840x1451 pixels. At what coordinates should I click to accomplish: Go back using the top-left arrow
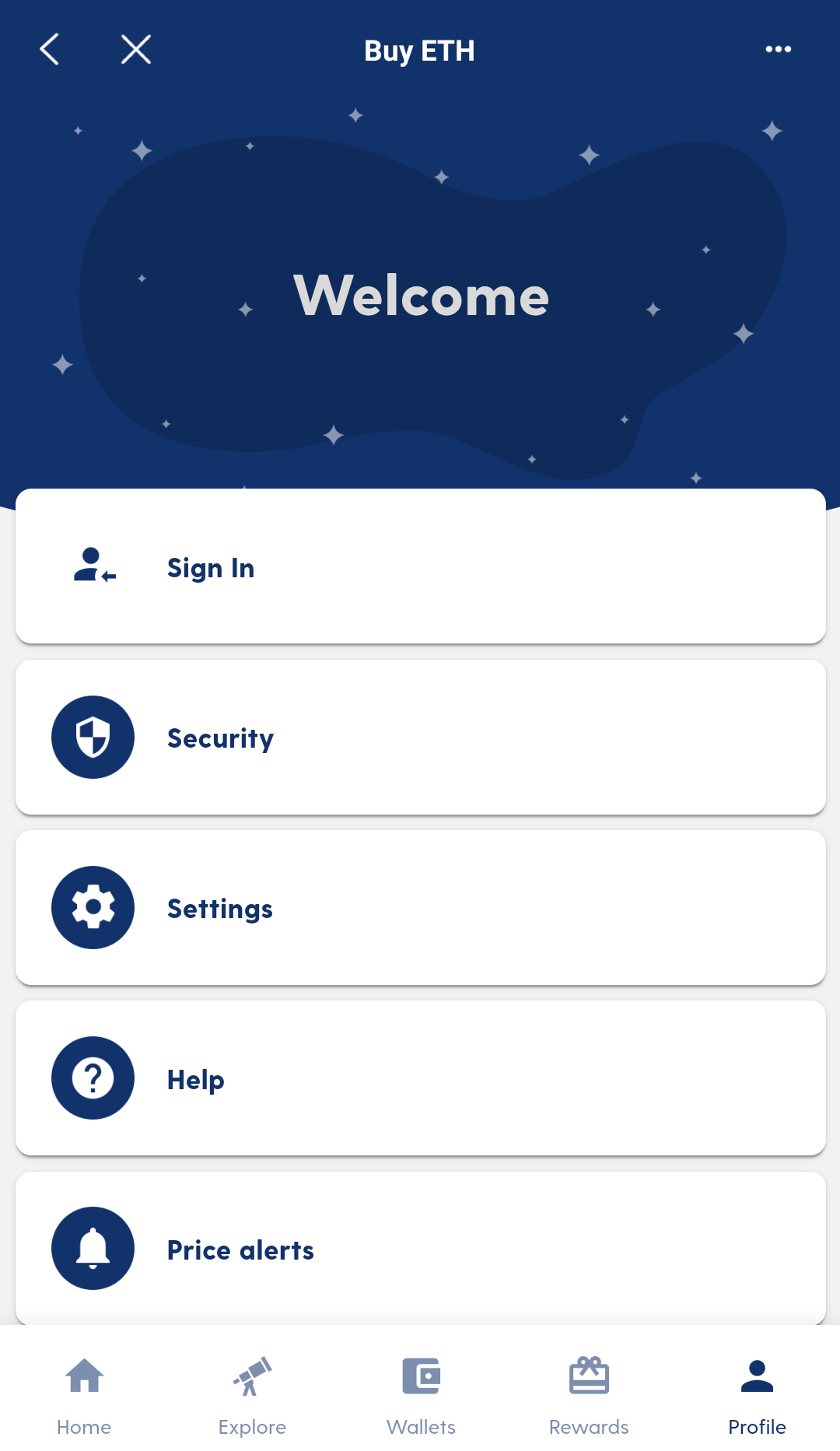[x=50, y=49]
